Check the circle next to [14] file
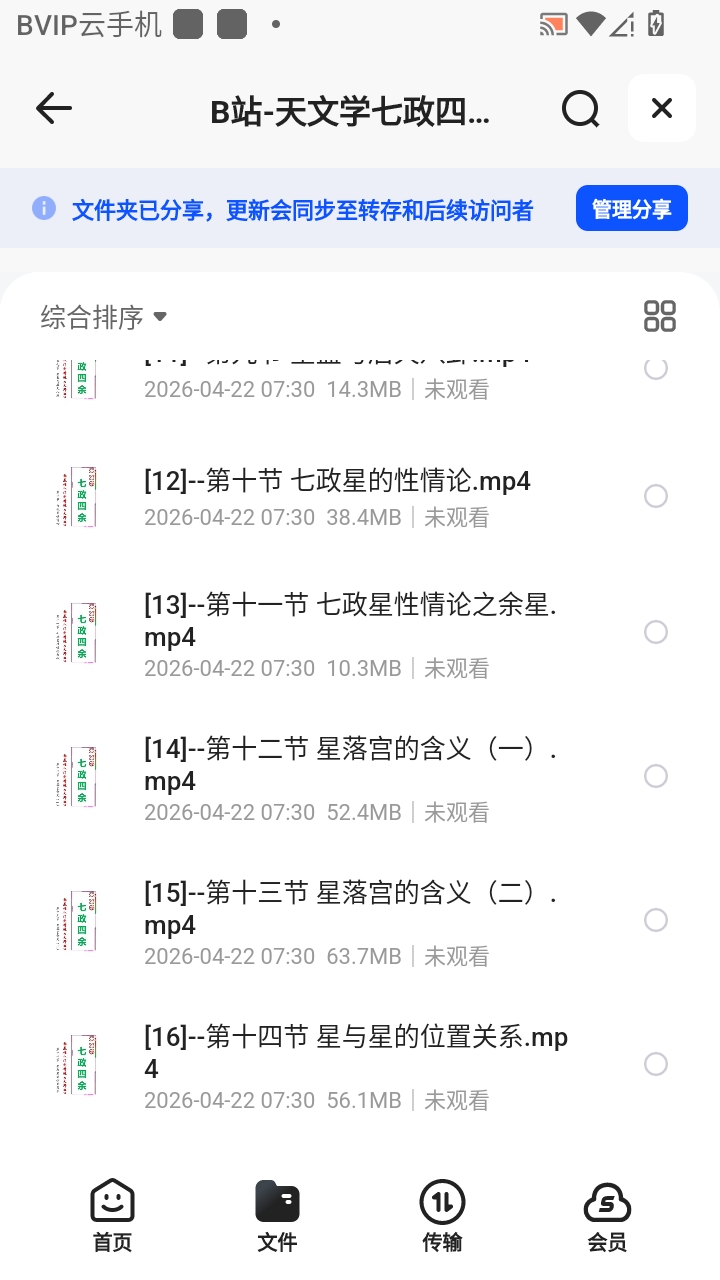Screen dimensions: 720x1280 tap(655, 776)
